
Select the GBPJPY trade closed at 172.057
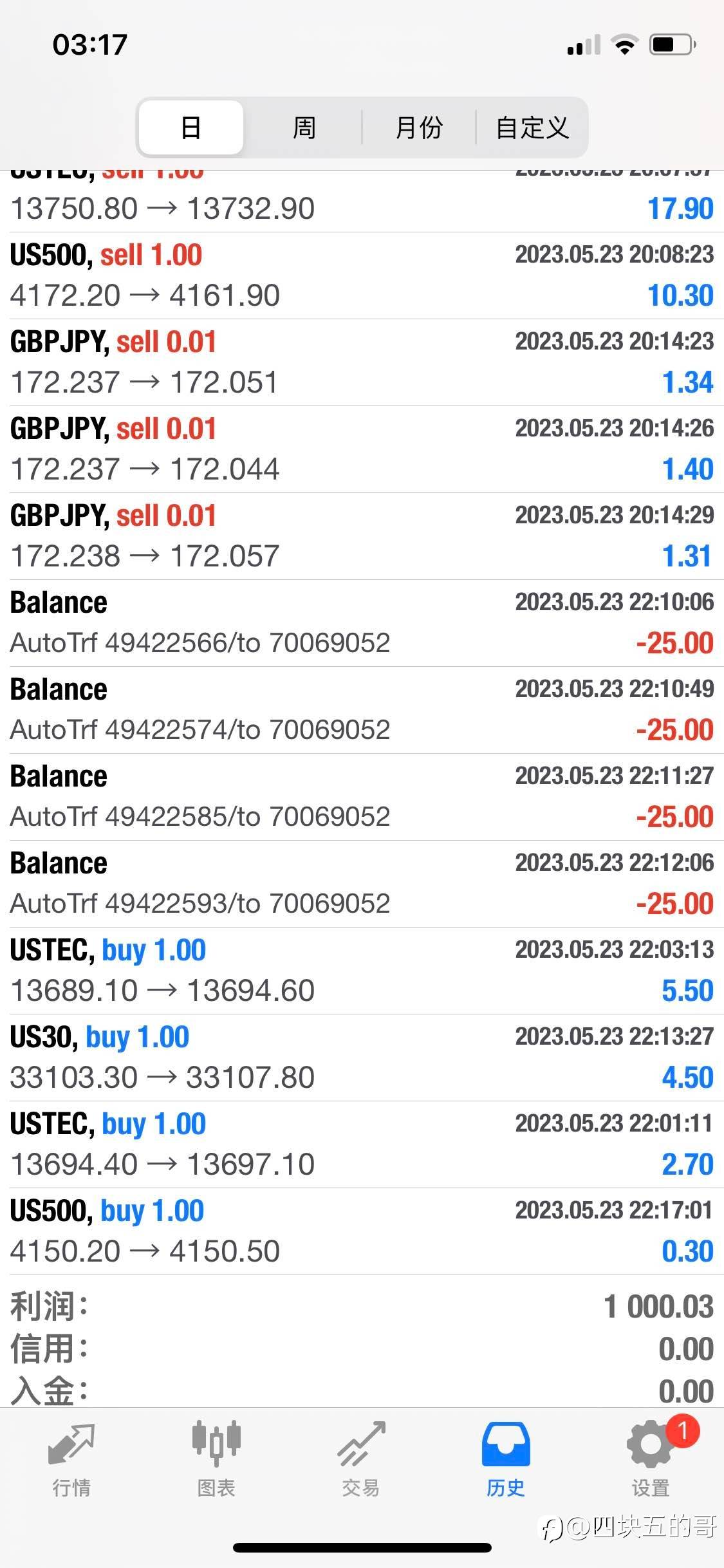pyautogui.click(x=362, y=536)
